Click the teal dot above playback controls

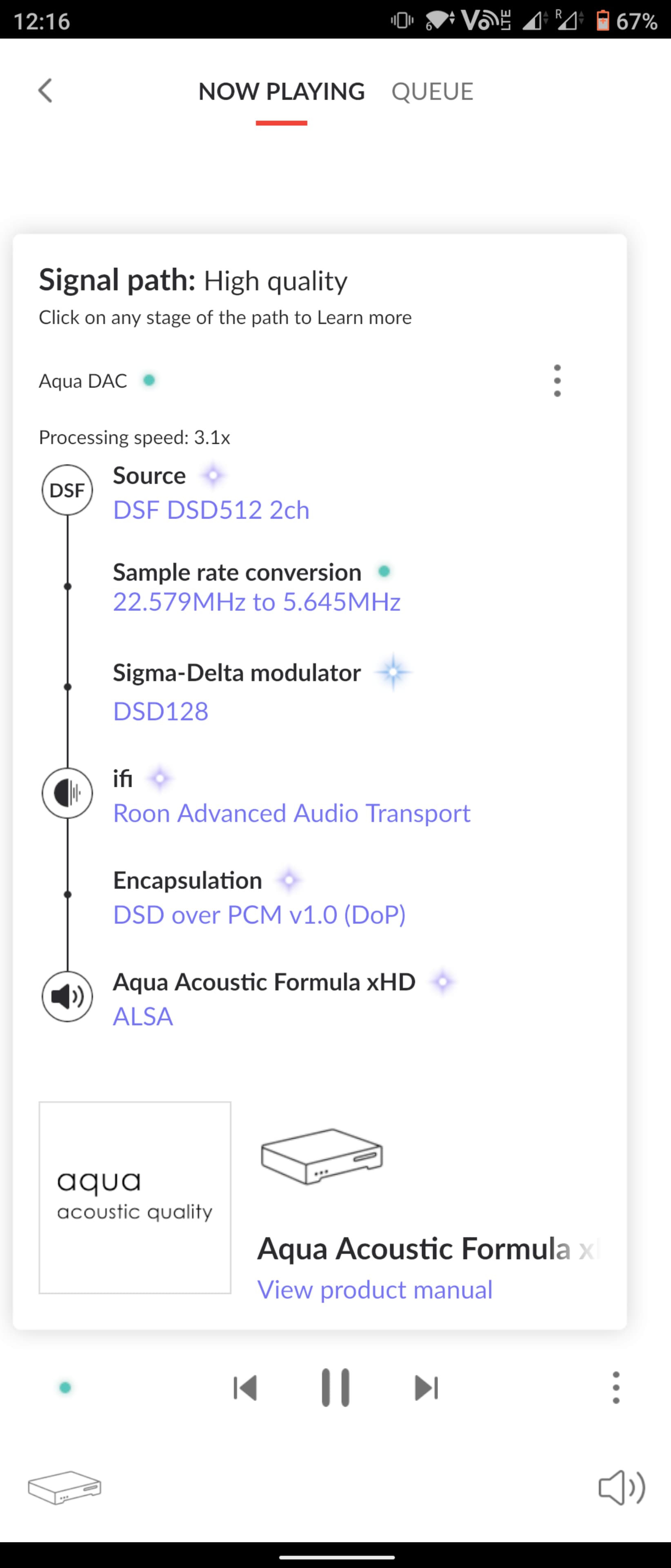(64, 1388)
